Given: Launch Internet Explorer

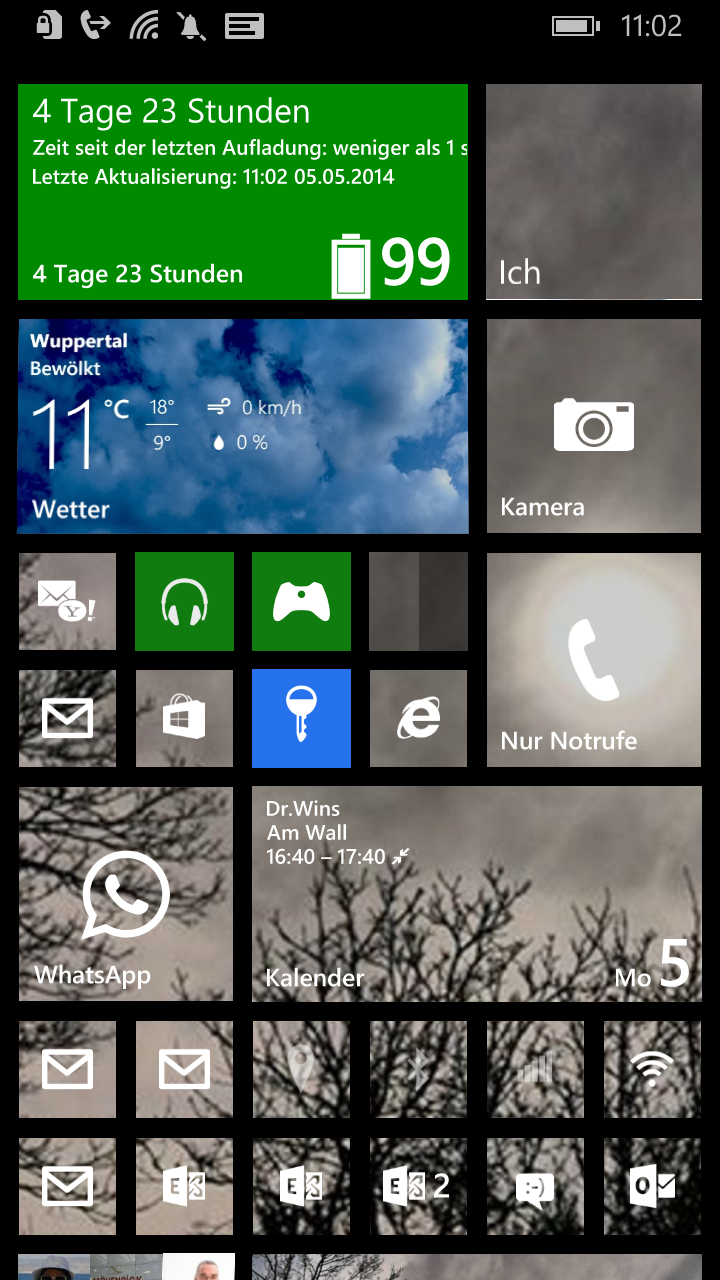Looking at the screenshot, I should [x=418, y=718].
